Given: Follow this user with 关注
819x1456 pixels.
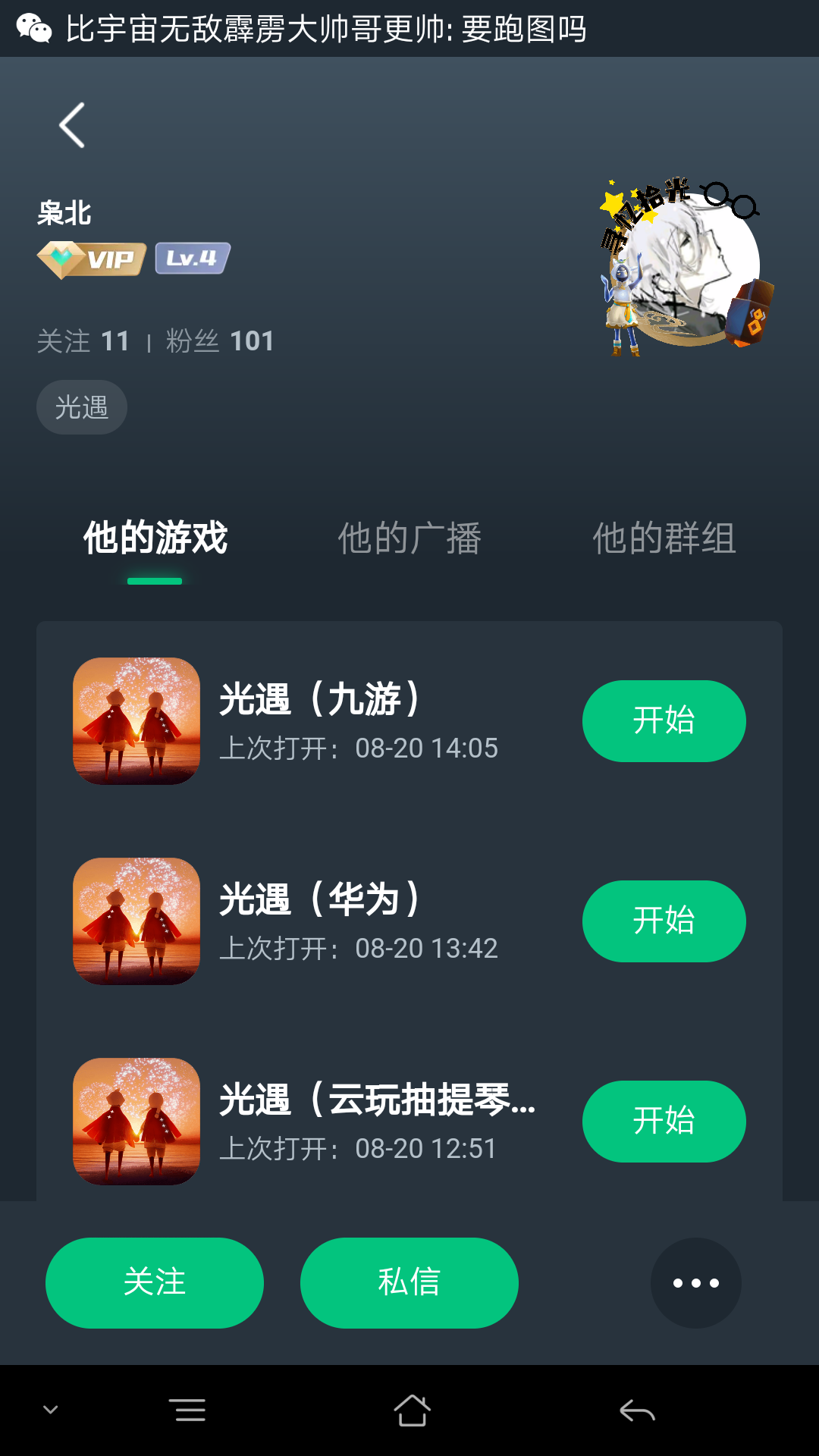Looking at the screenshot, I should click(x=155, y=1282).
